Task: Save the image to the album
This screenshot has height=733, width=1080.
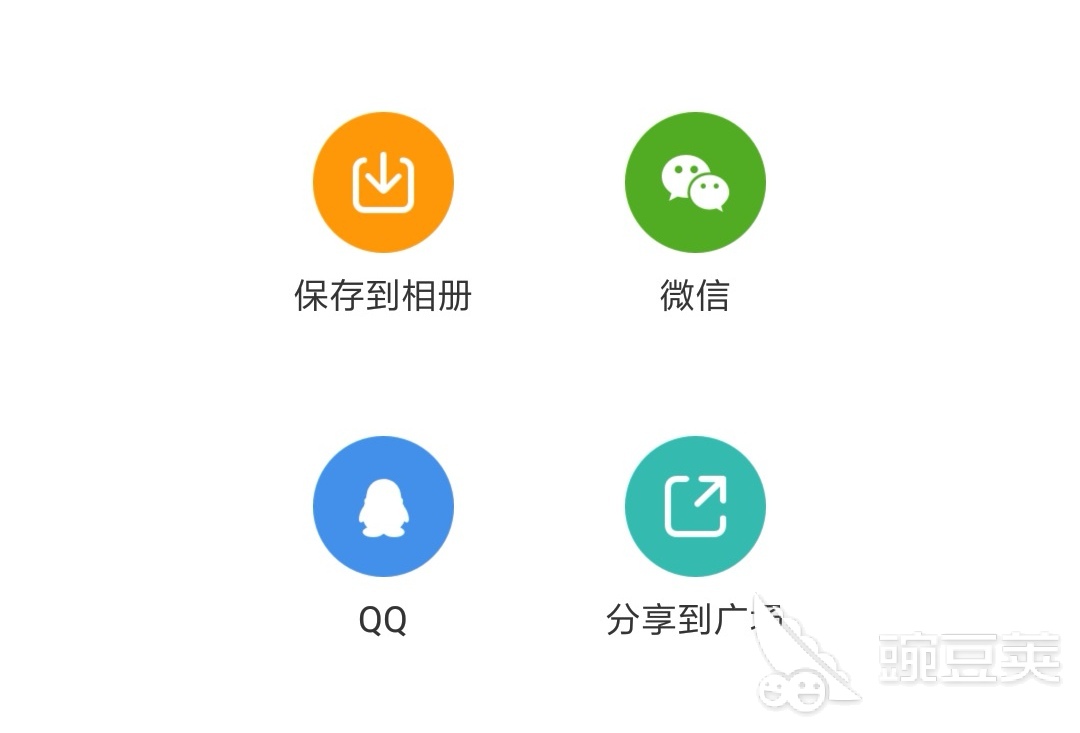Action: pos(383,183)
